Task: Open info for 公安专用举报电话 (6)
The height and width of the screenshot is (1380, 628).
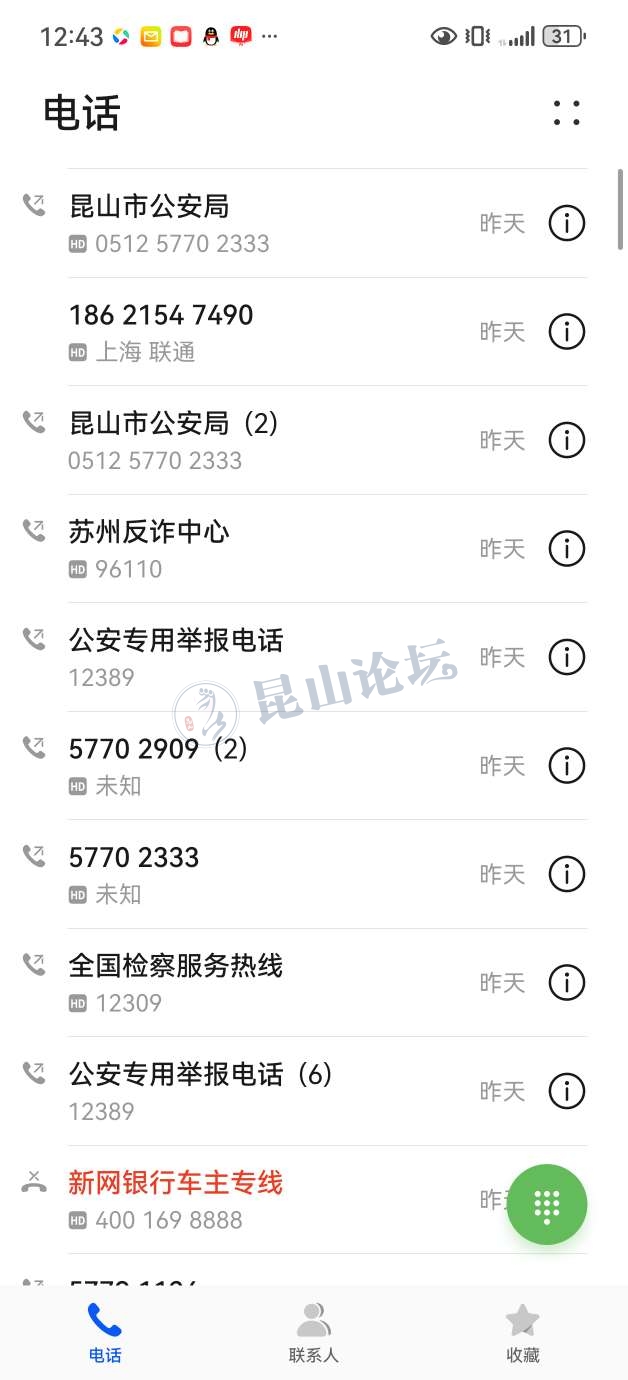Action: point(566,1091)
